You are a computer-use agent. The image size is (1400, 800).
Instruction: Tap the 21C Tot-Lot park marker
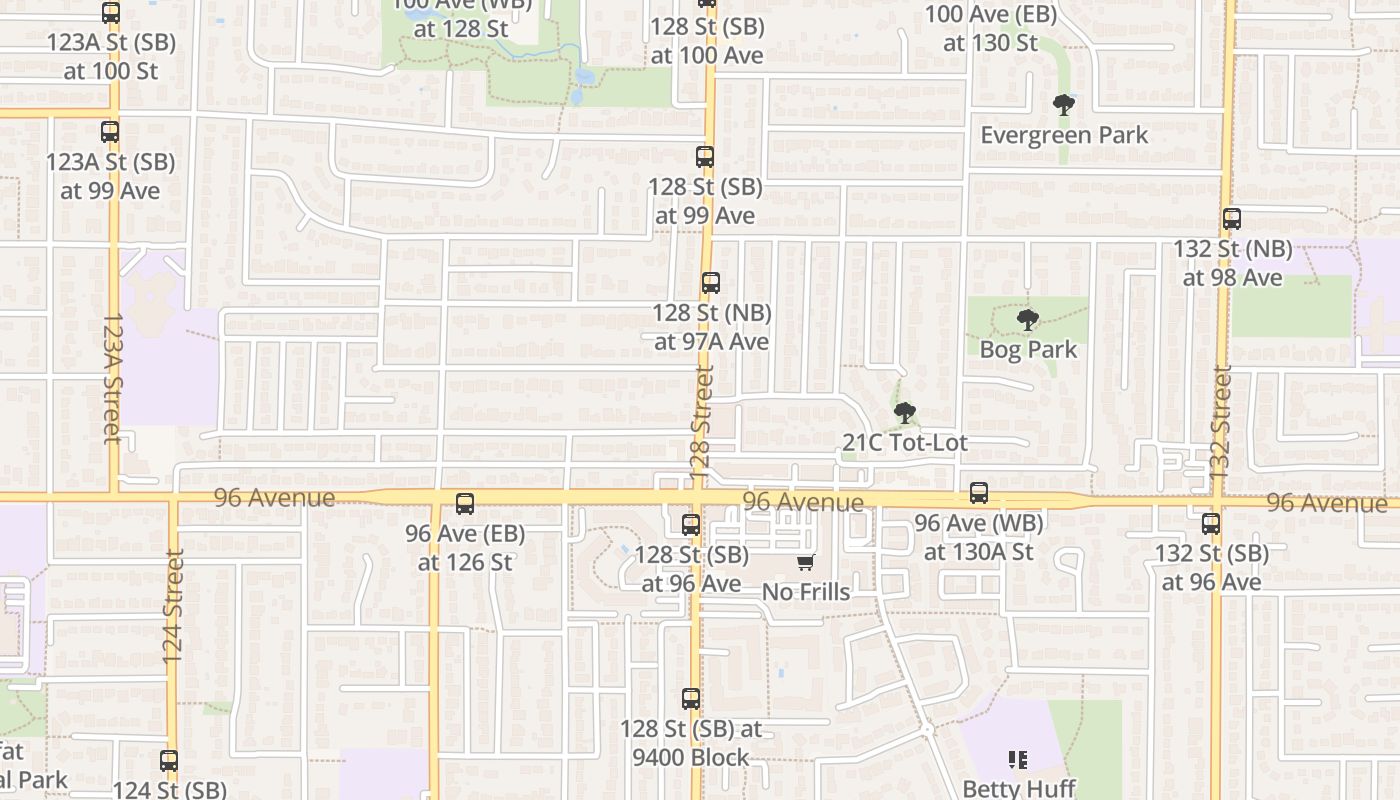coord(904,412)
